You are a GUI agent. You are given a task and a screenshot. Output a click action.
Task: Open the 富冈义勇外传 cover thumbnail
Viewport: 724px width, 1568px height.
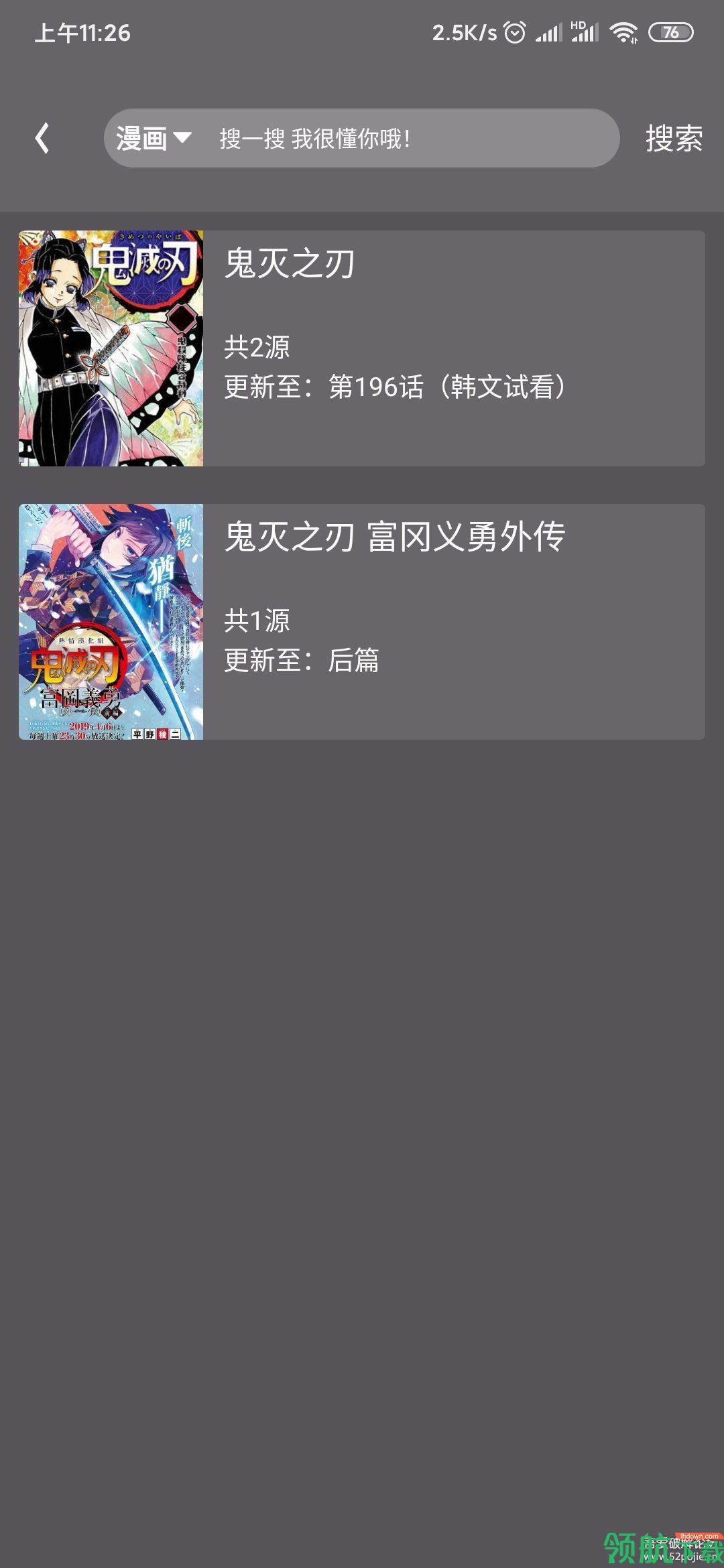coord(111,620)
